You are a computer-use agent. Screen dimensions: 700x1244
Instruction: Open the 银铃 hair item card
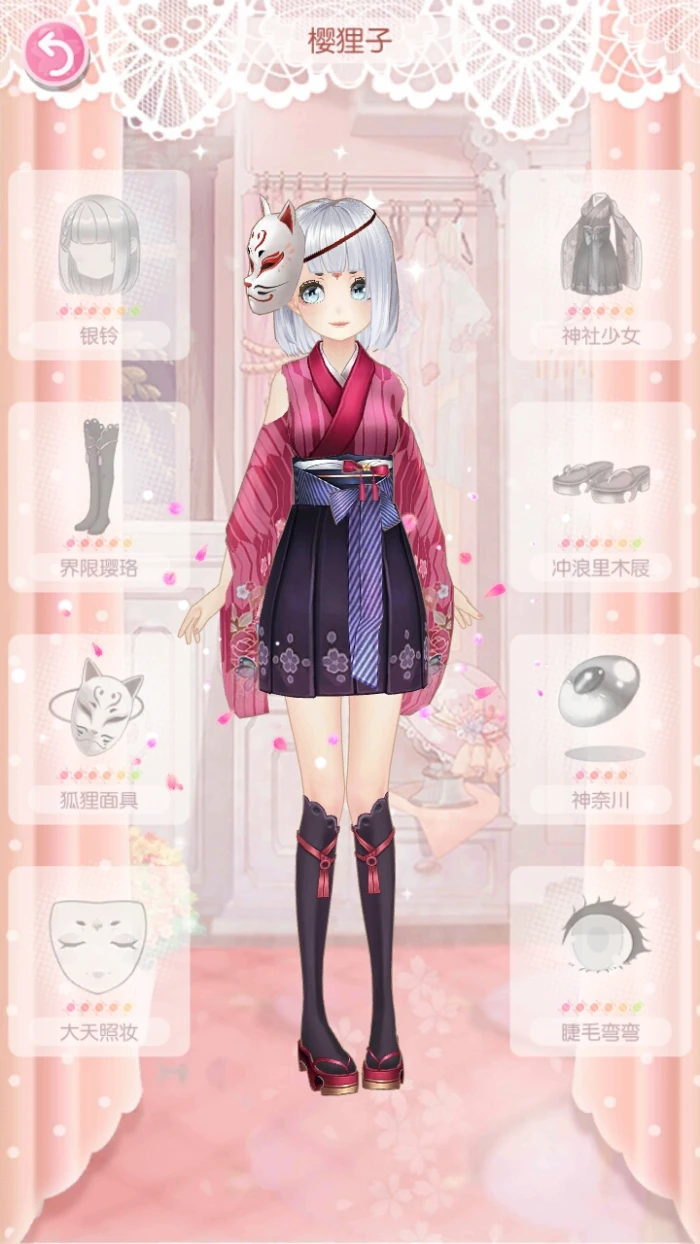coord(99,265)
